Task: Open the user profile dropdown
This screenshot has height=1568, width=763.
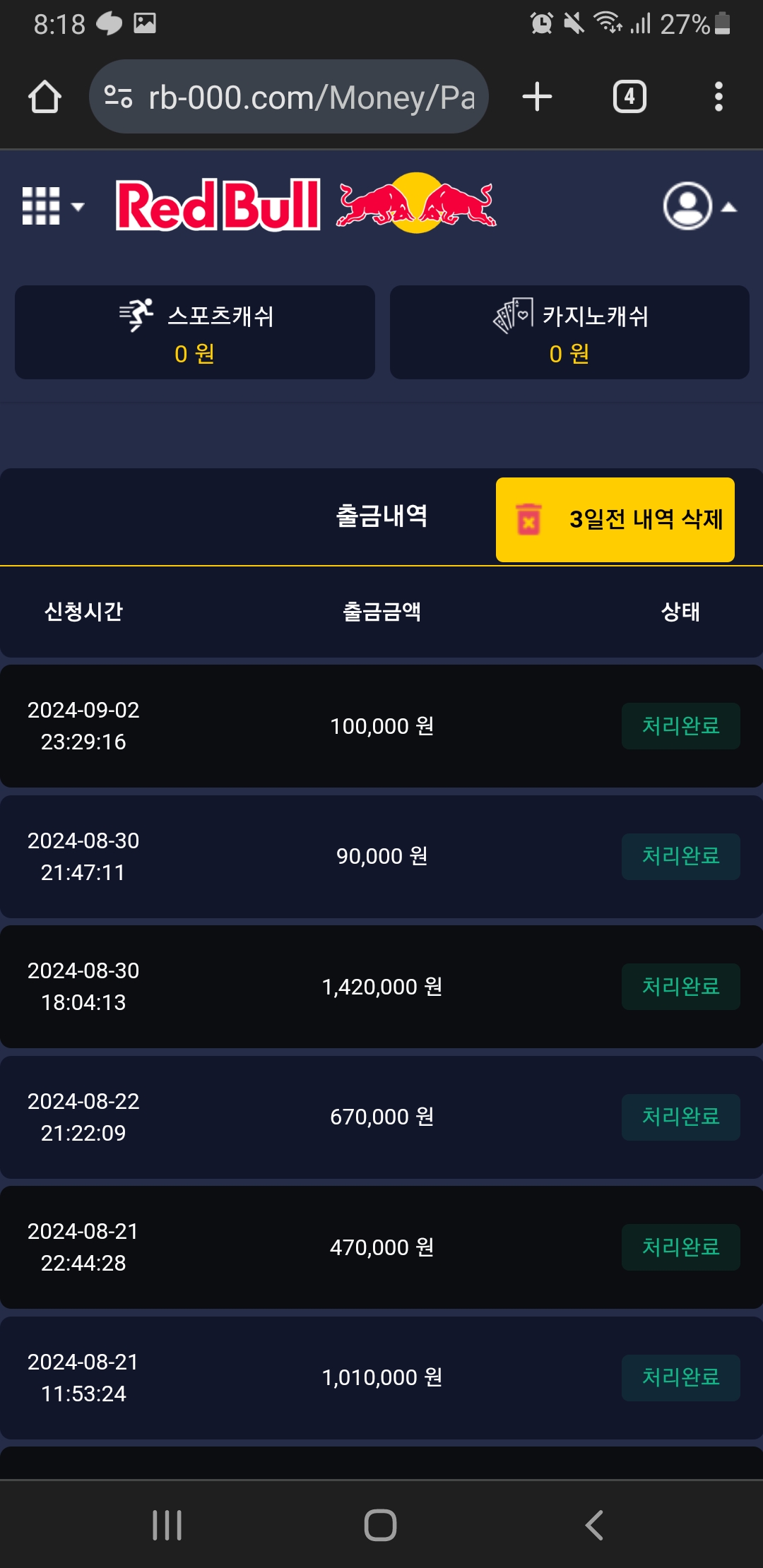Action: [698, 206]
